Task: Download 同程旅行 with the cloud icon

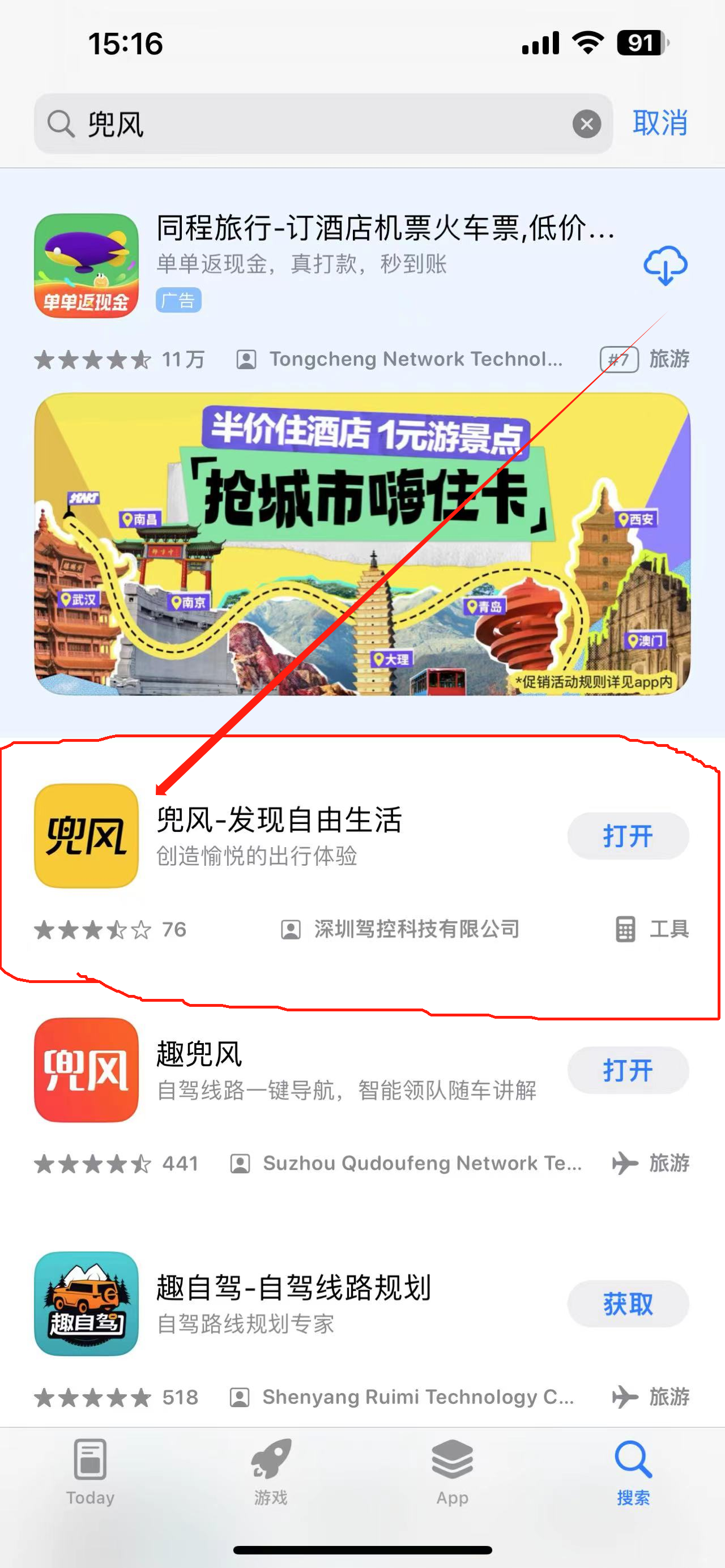Action: (665, 266)
